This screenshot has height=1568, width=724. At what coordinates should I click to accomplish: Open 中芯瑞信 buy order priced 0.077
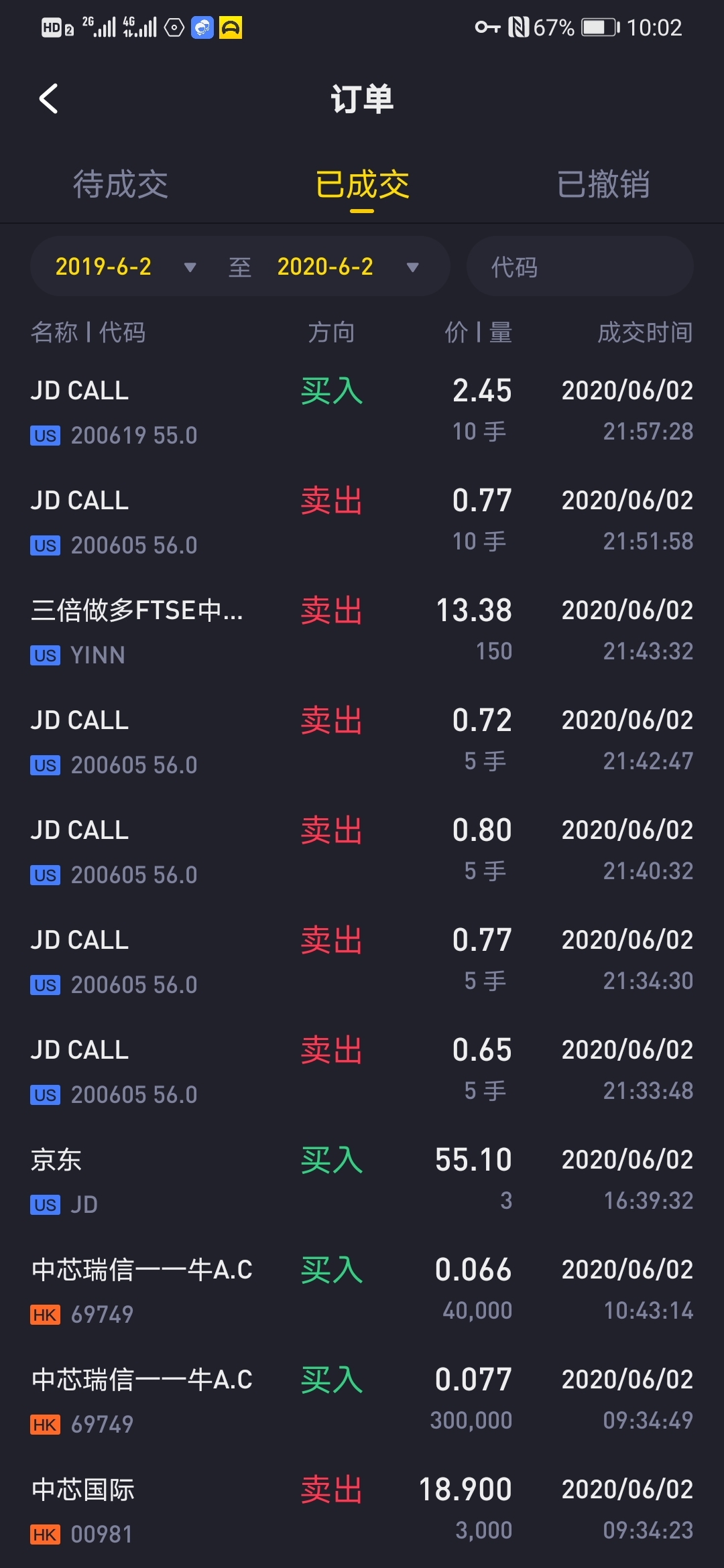coord(362,1400)
